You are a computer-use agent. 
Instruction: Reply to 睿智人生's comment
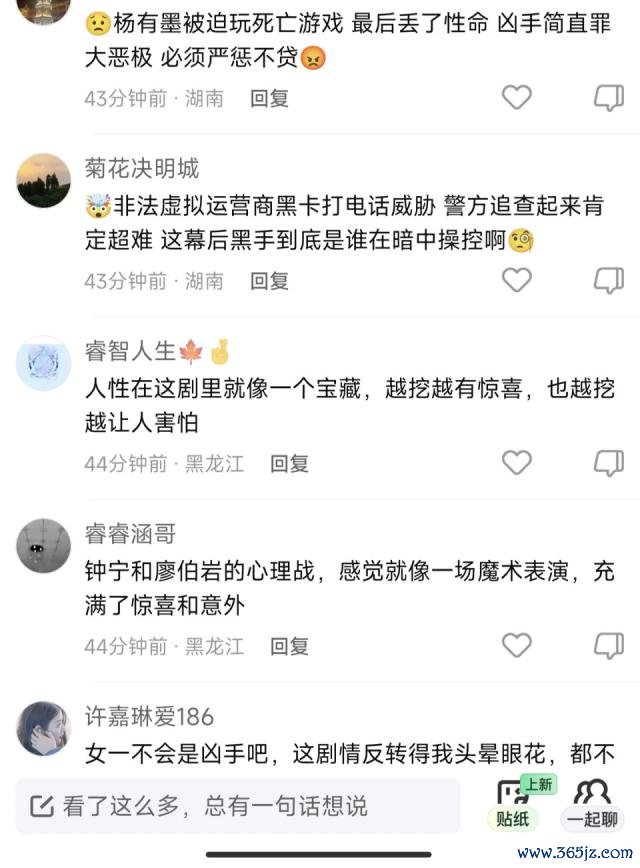coord(291,463)
